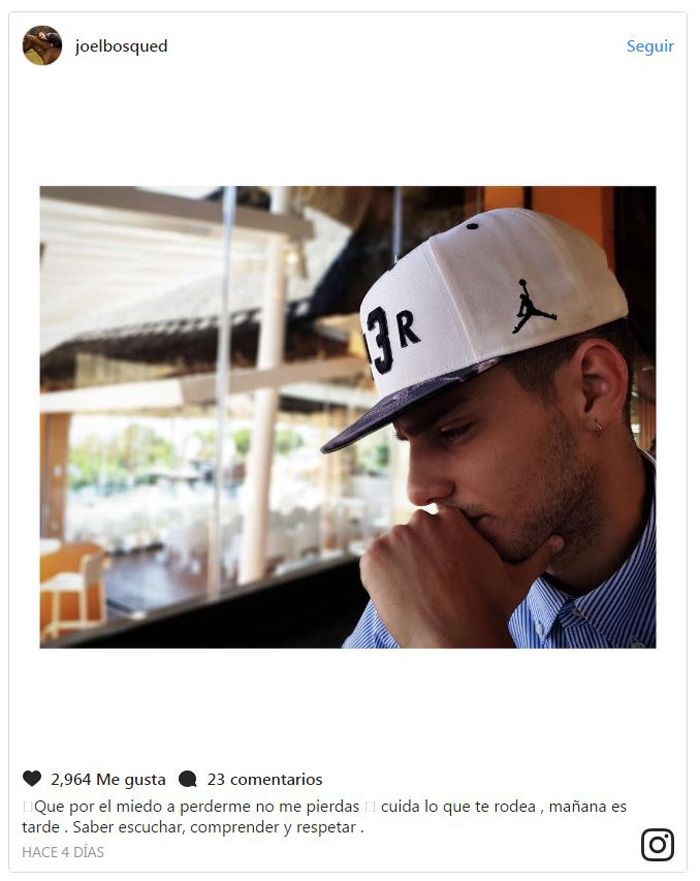
Task: Open the 23 comentarios comment icon
Action: 187,779
